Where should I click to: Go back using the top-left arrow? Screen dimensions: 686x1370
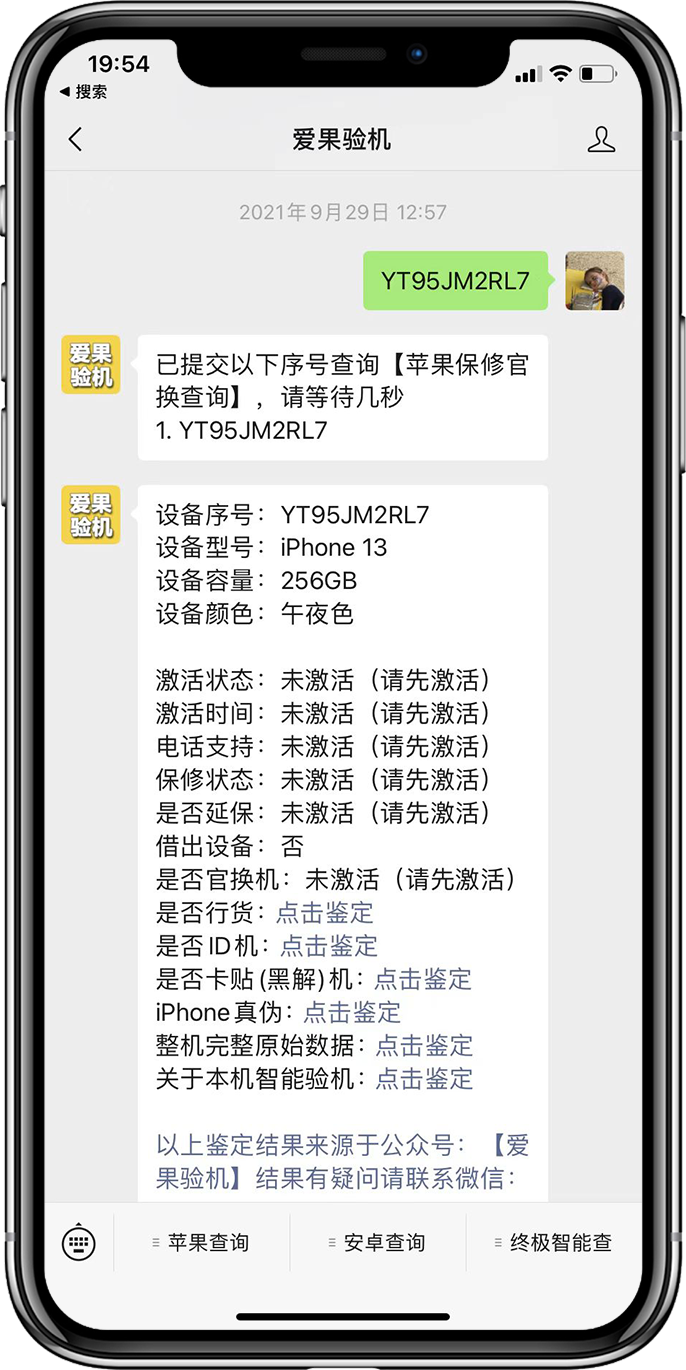coord(75,140)
